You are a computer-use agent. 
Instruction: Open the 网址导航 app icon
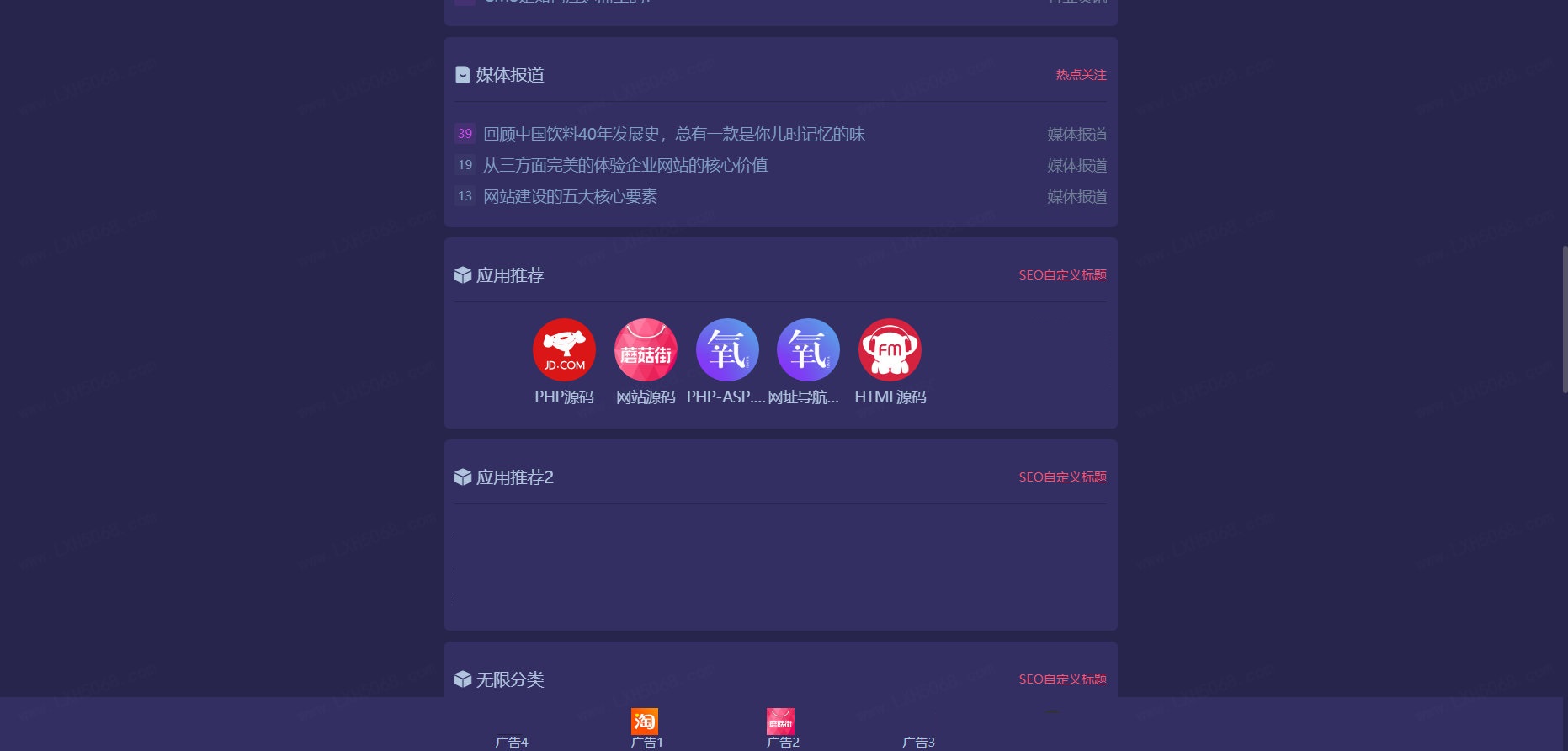coord(808,350)
